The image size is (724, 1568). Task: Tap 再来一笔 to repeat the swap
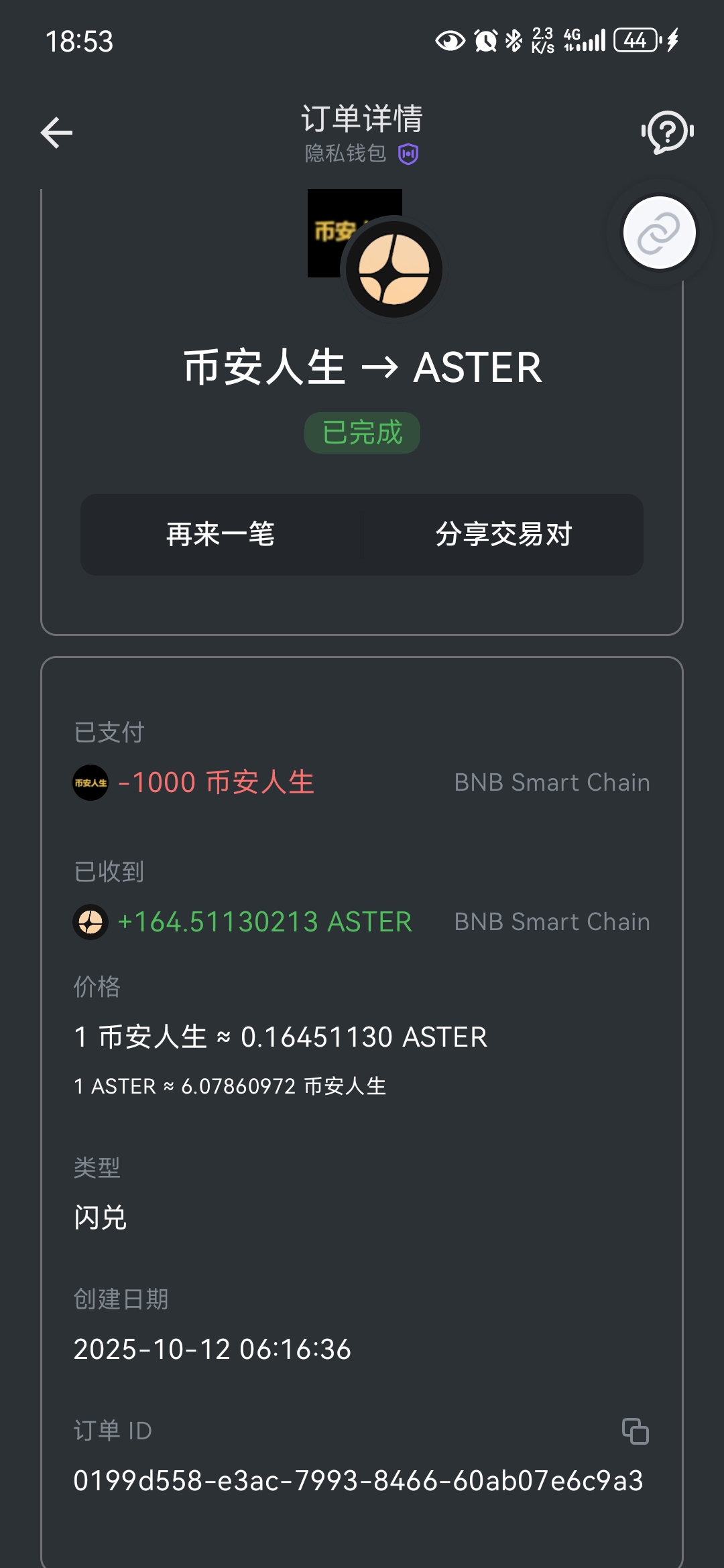pyautogui.click(x=221, y=535)
